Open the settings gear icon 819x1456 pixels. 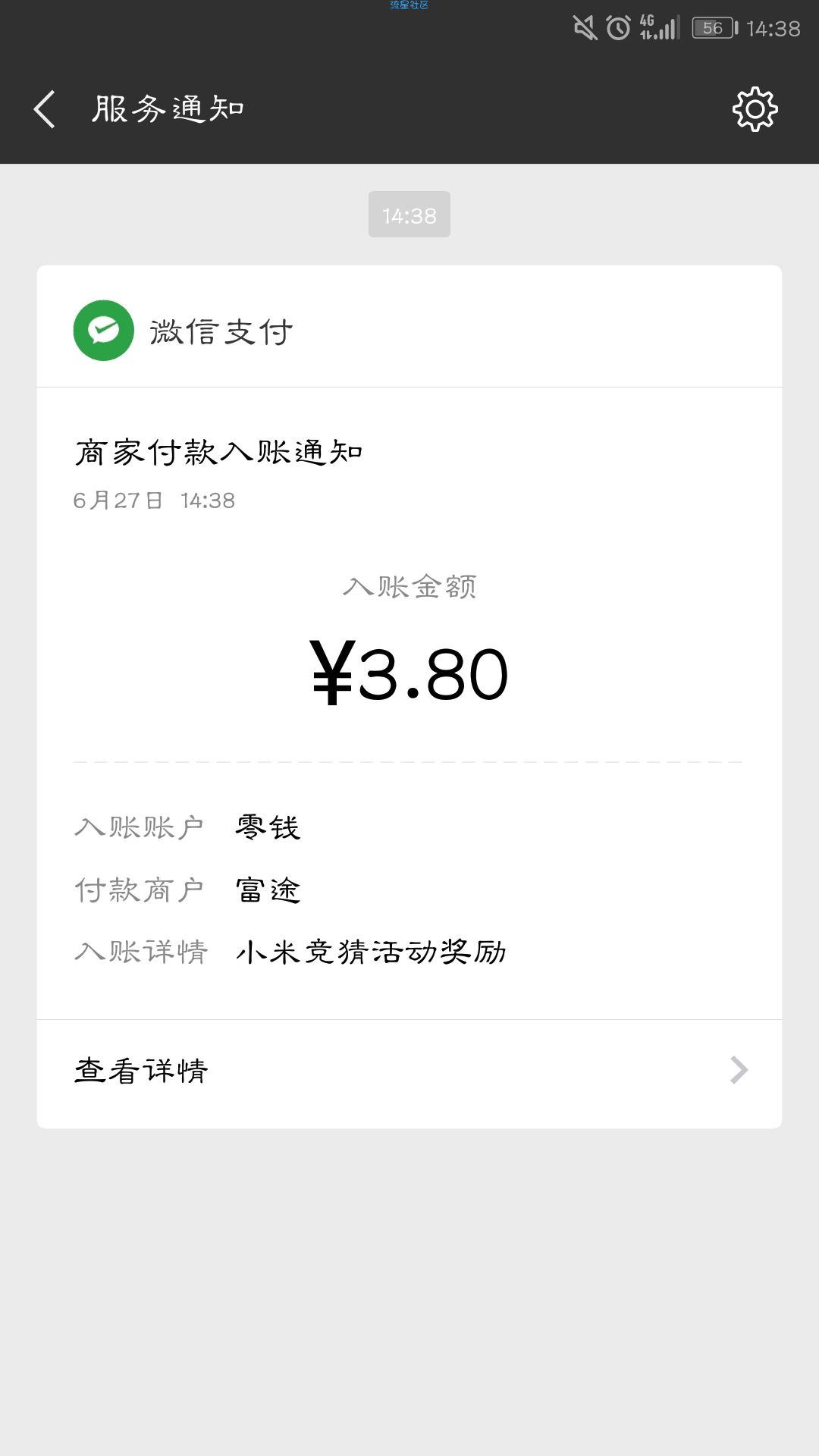click(x=755, y=109)
